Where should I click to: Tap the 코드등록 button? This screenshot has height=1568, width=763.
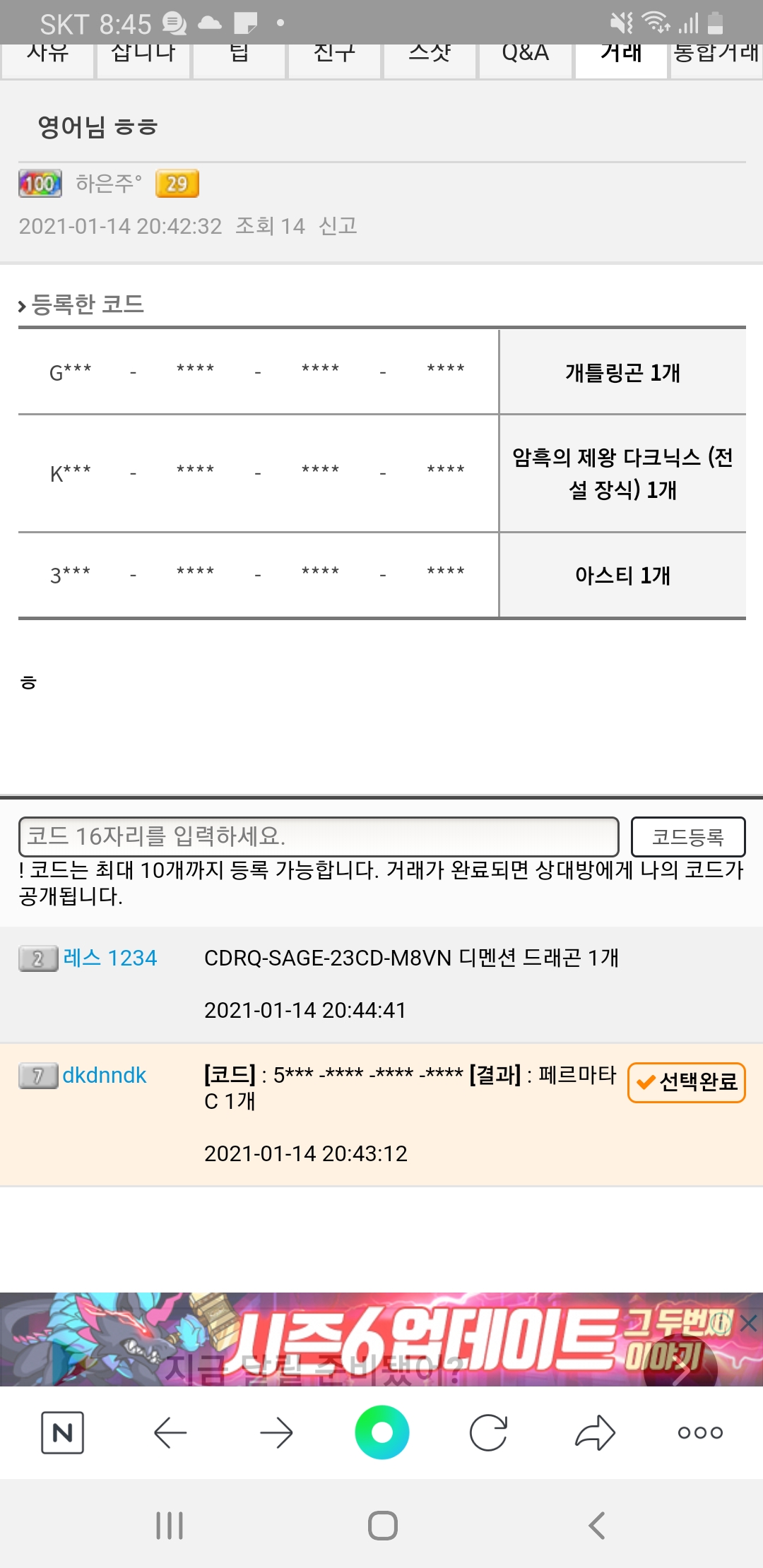pos(687,837)
